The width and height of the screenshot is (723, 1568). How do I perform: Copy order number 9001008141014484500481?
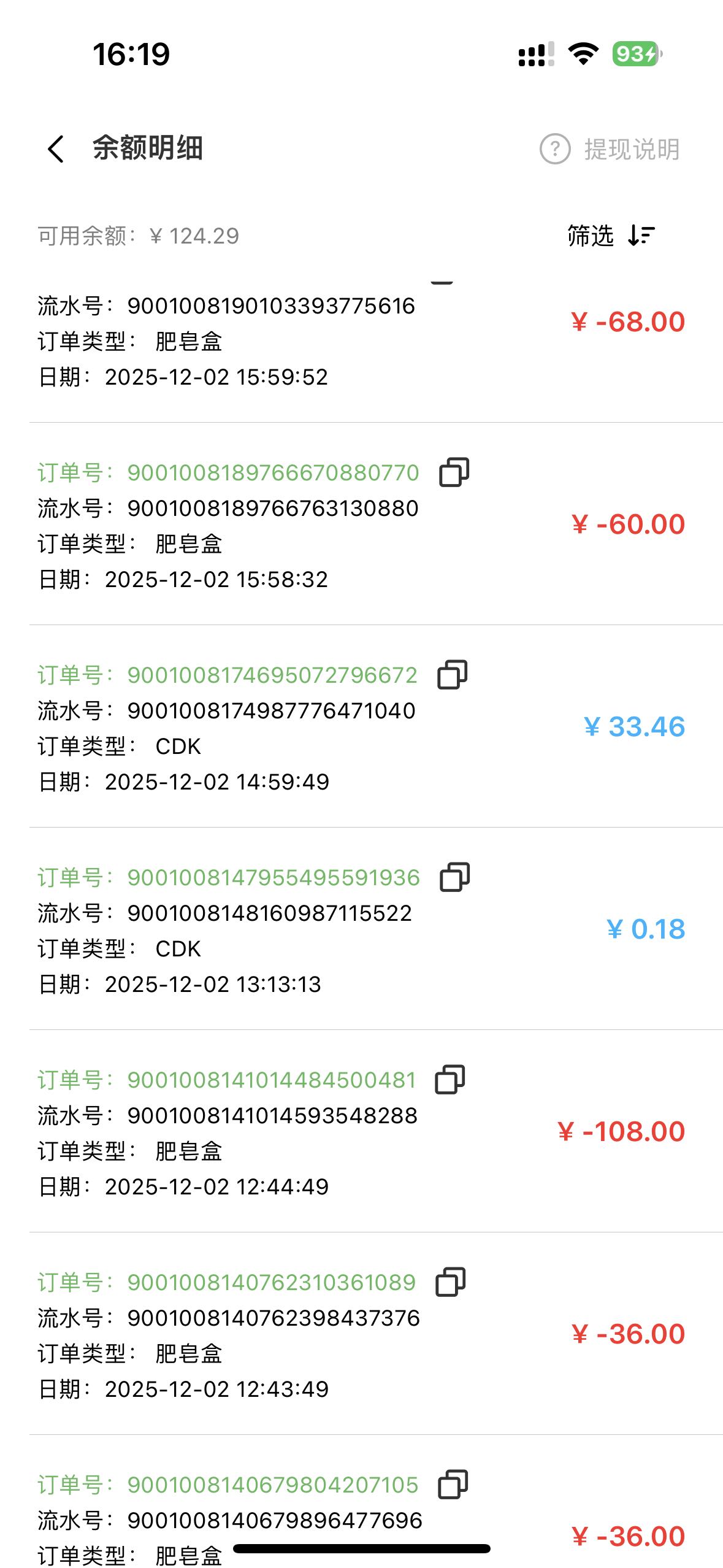pos(449,1080)
